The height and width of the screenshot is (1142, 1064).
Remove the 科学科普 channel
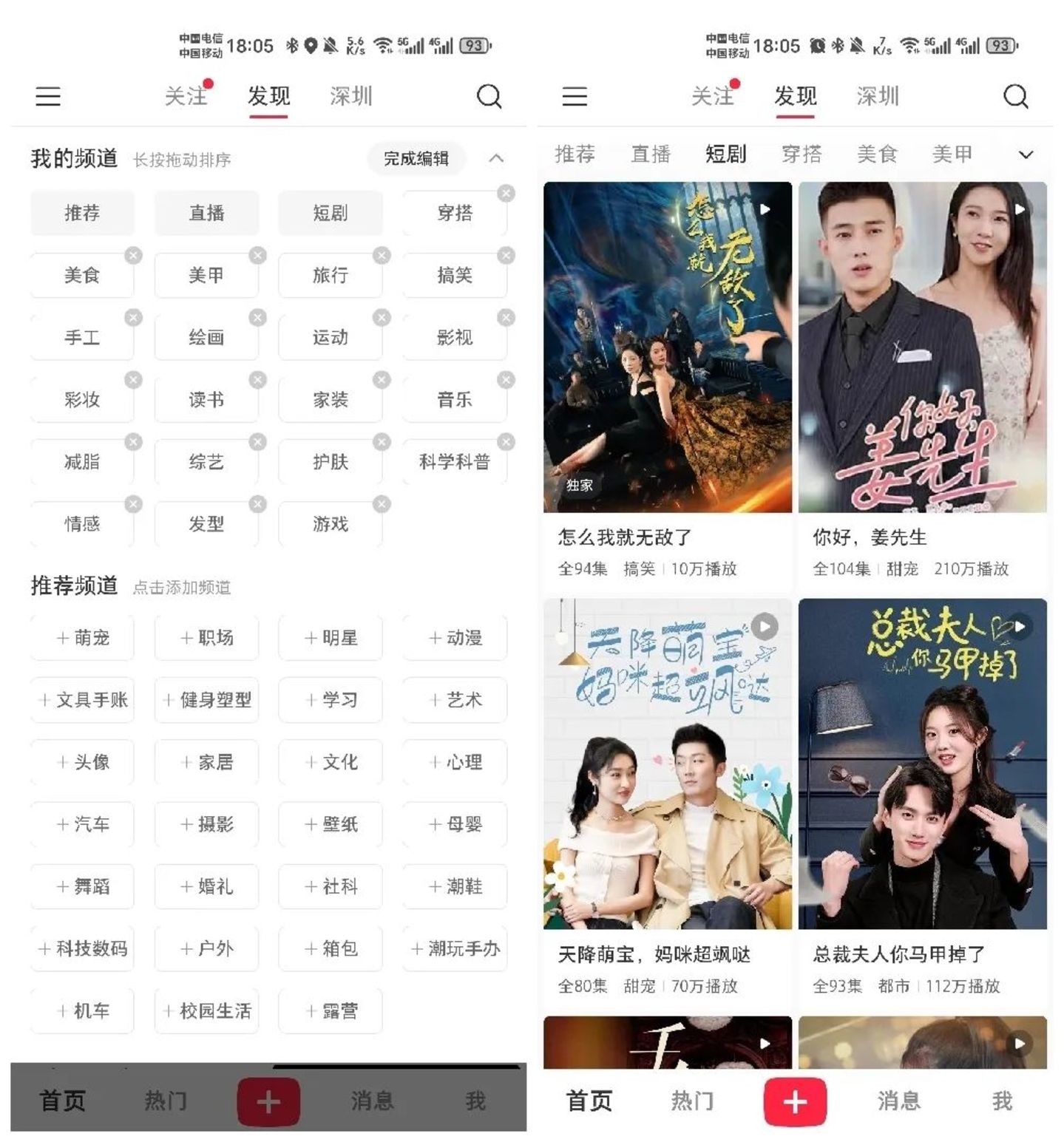tap(506, 442)
